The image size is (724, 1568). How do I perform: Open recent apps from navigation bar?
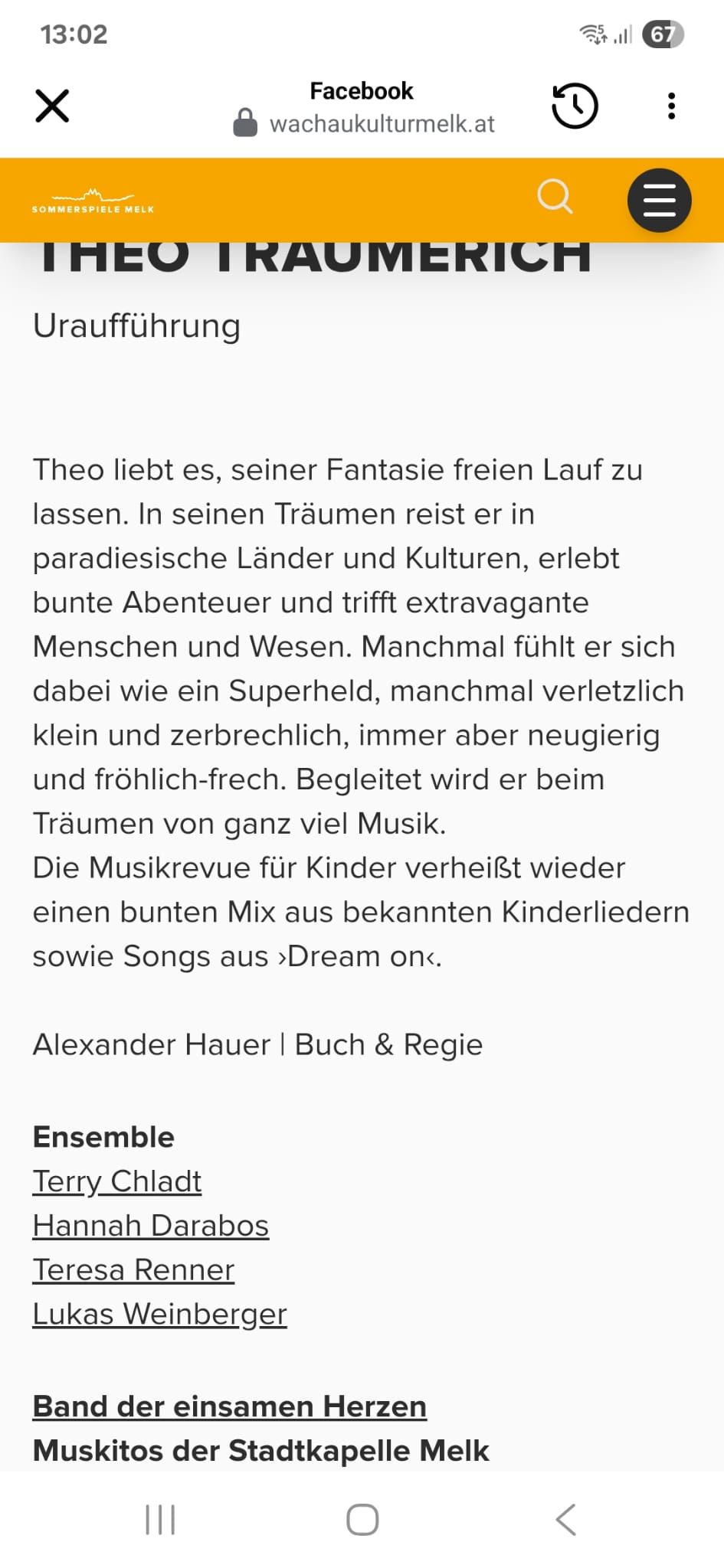tap(160, 1520)
